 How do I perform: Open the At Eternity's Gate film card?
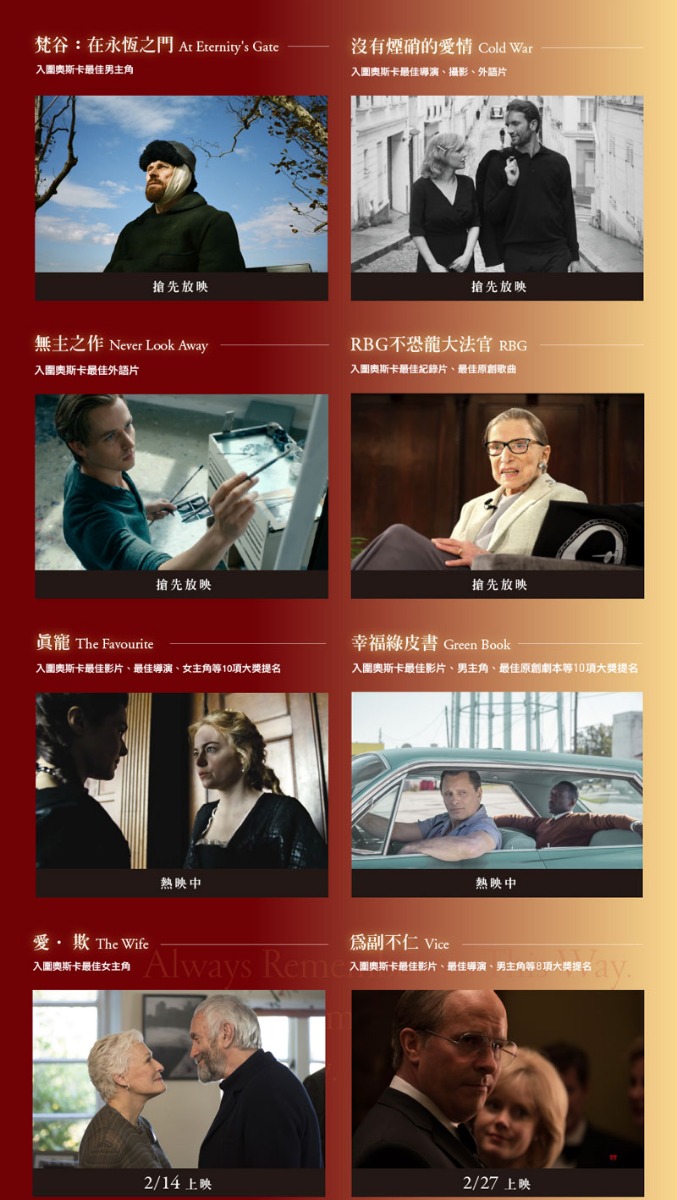click(181, 185)
